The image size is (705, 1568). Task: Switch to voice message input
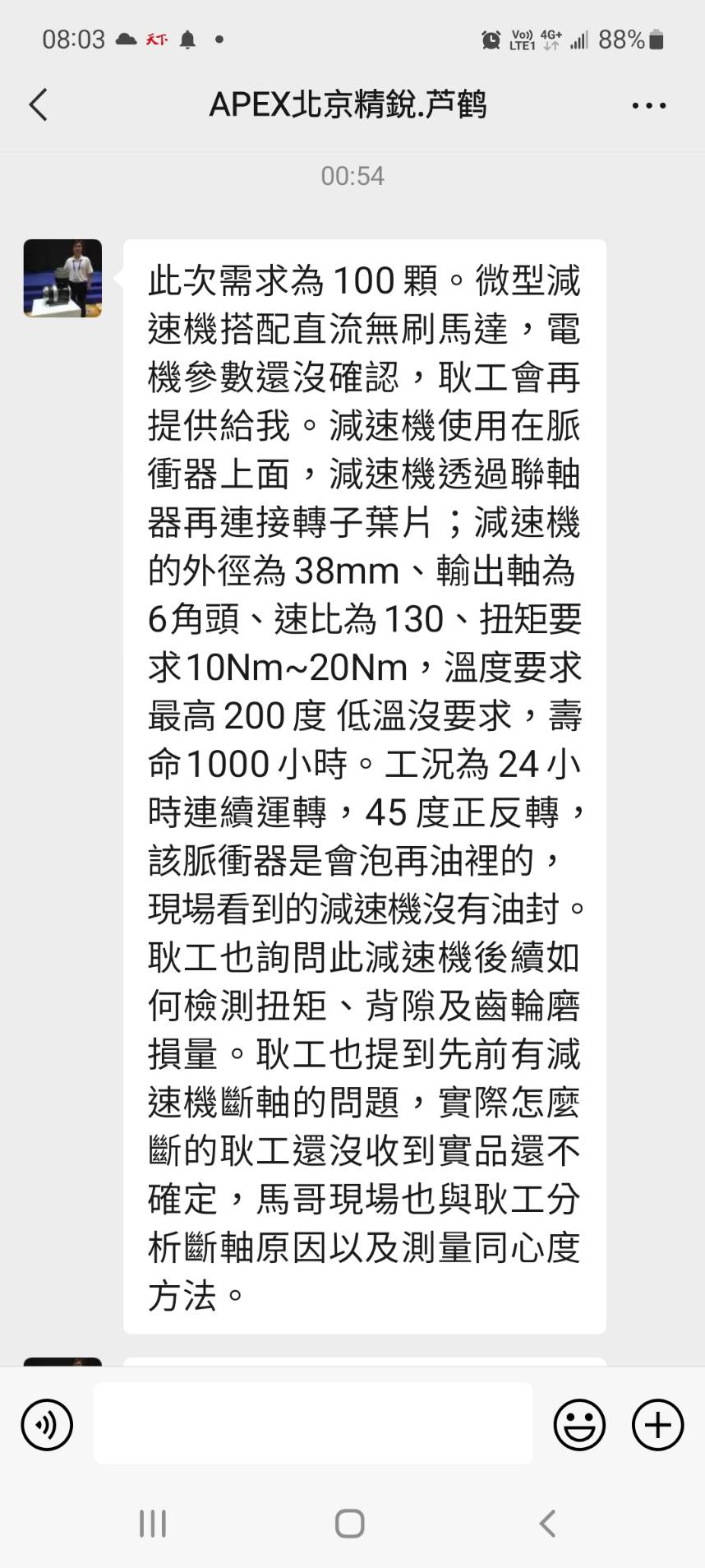click(47, 1425)
